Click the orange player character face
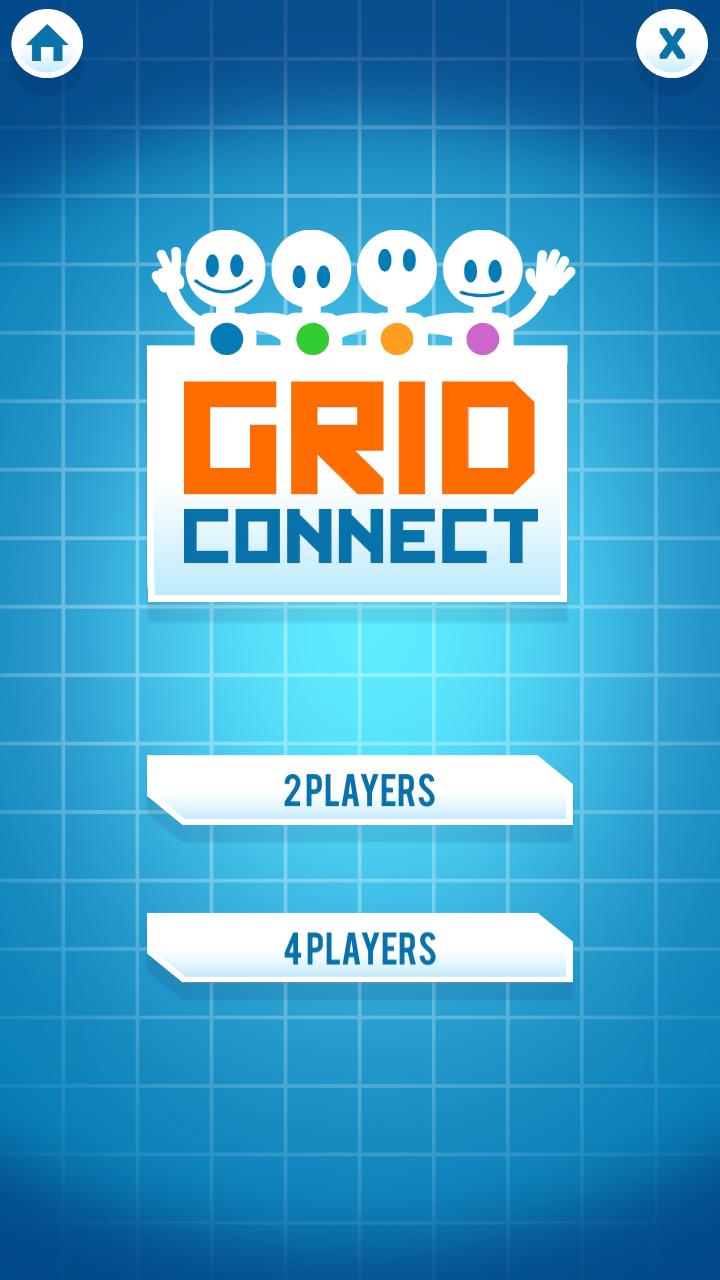 tap(396, 265)
